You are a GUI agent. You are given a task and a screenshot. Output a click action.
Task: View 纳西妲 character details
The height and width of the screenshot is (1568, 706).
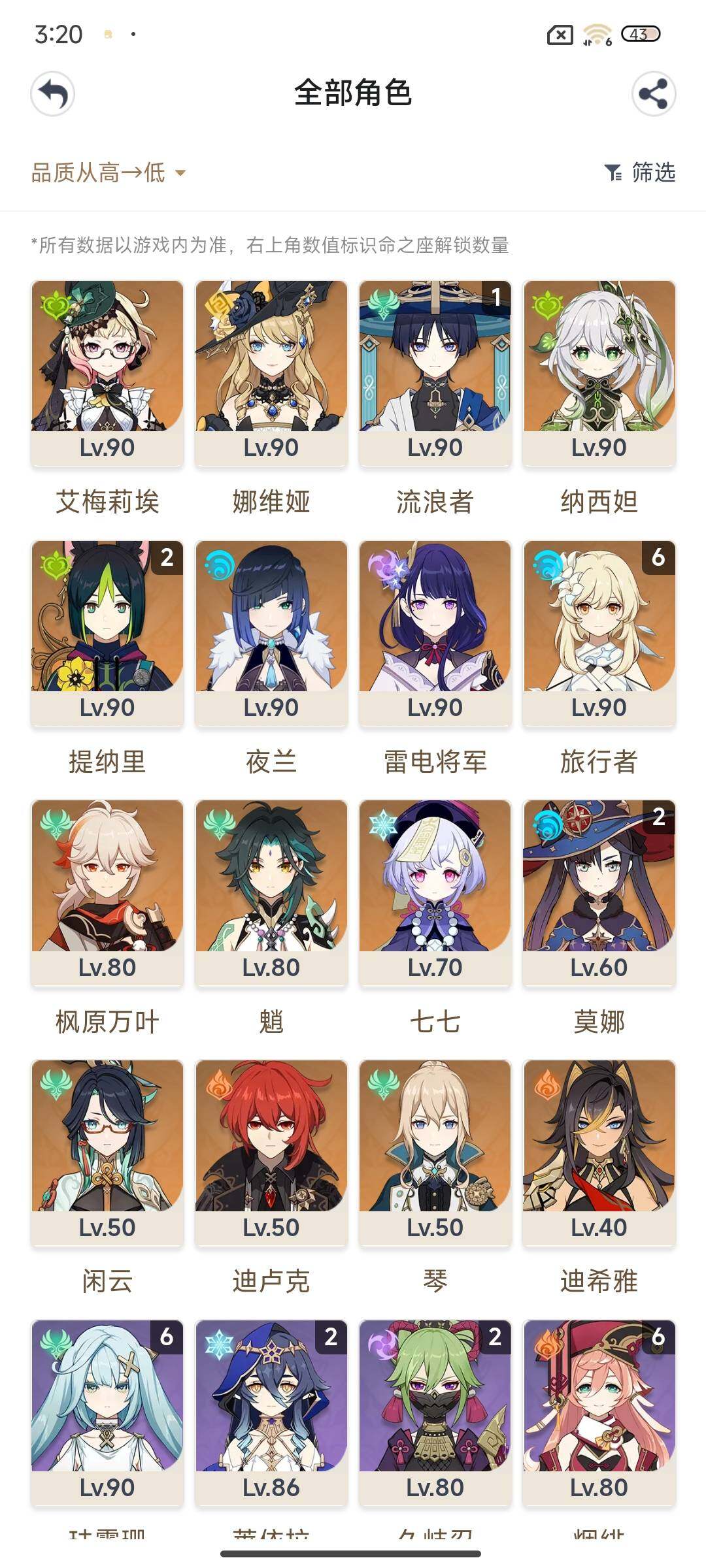[599, 372]
